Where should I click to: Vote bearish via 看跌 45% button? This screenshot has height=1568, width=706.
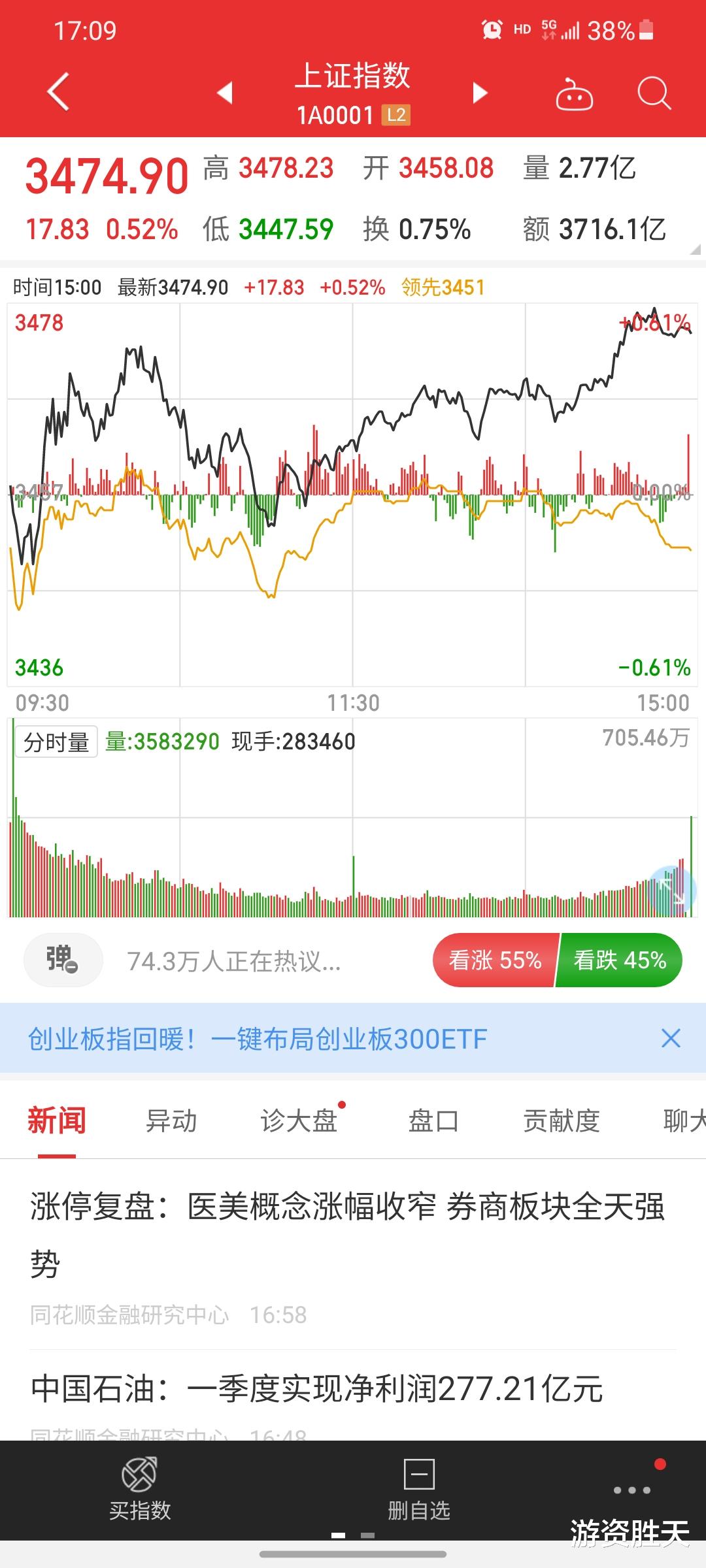(620, 959)
